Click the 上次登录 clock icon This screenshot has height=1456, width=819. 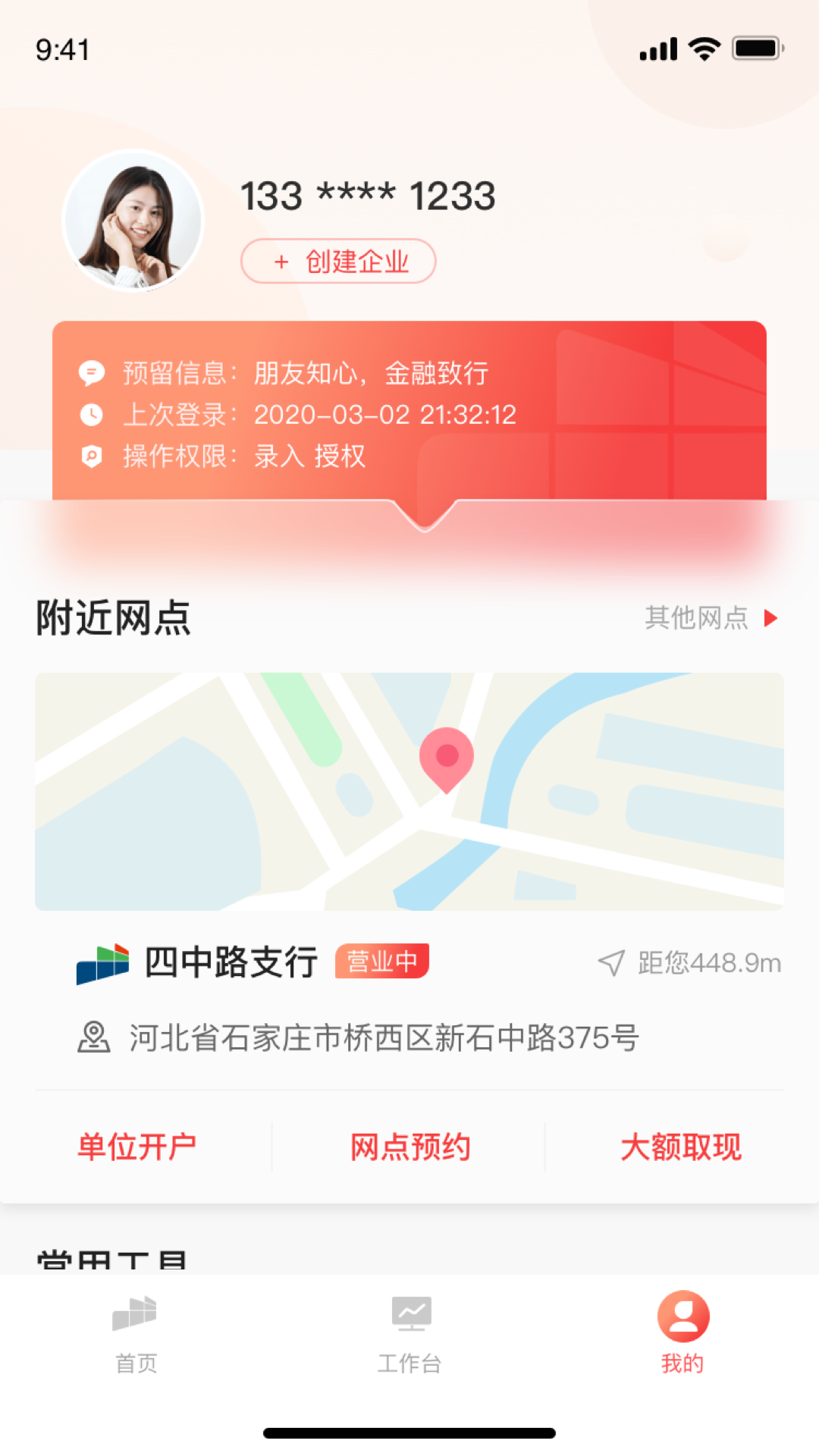pyautogui.click(x=90, y=416)
